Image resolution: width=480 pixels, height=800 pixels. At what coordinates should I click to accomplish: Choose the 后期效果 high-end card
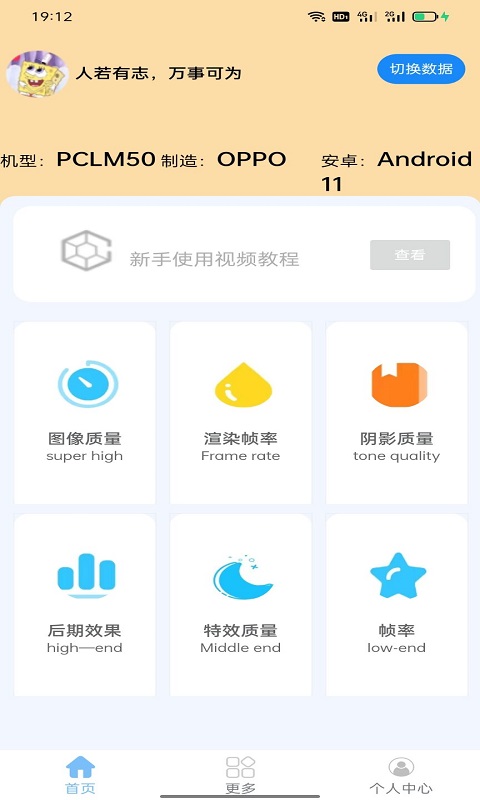click(85, 605)
